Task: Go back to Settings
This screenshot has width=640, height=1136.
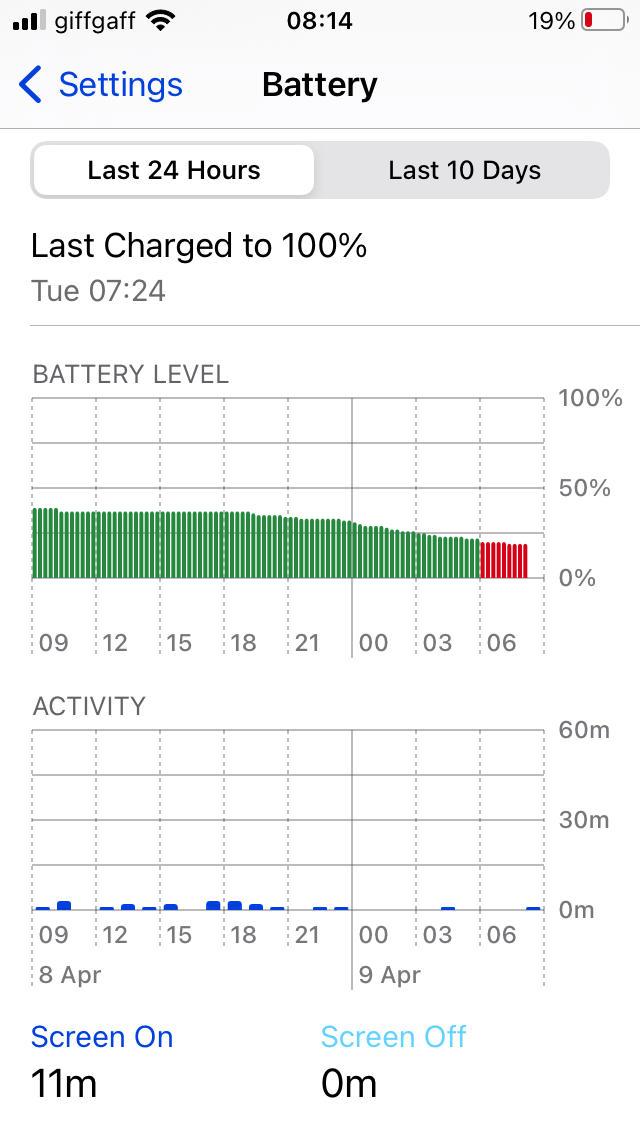Action: (100, 85)
